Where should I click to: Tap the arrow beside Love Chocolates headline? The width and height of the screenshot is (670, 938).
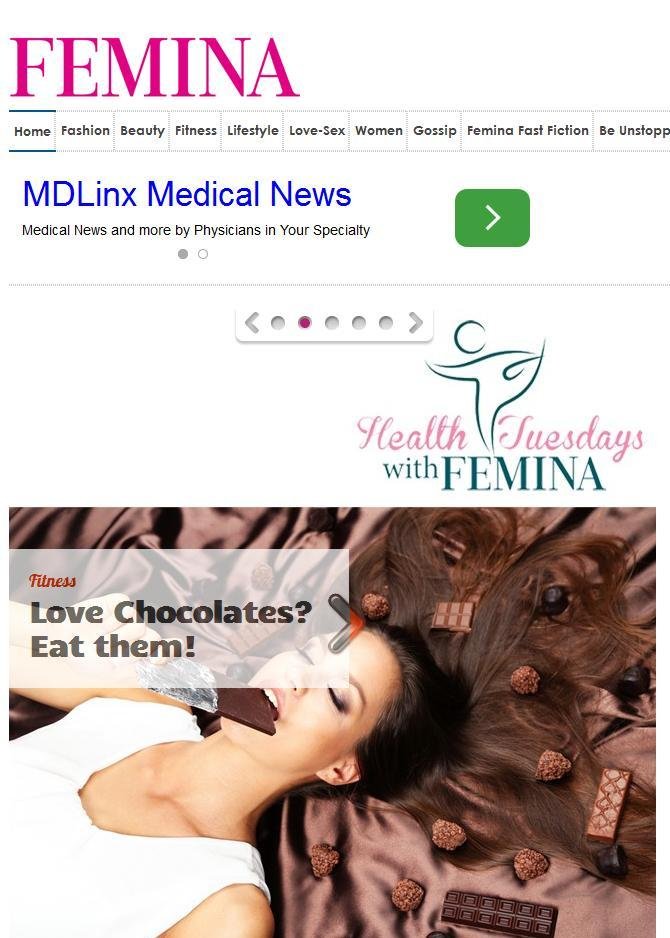coord(343,622)
